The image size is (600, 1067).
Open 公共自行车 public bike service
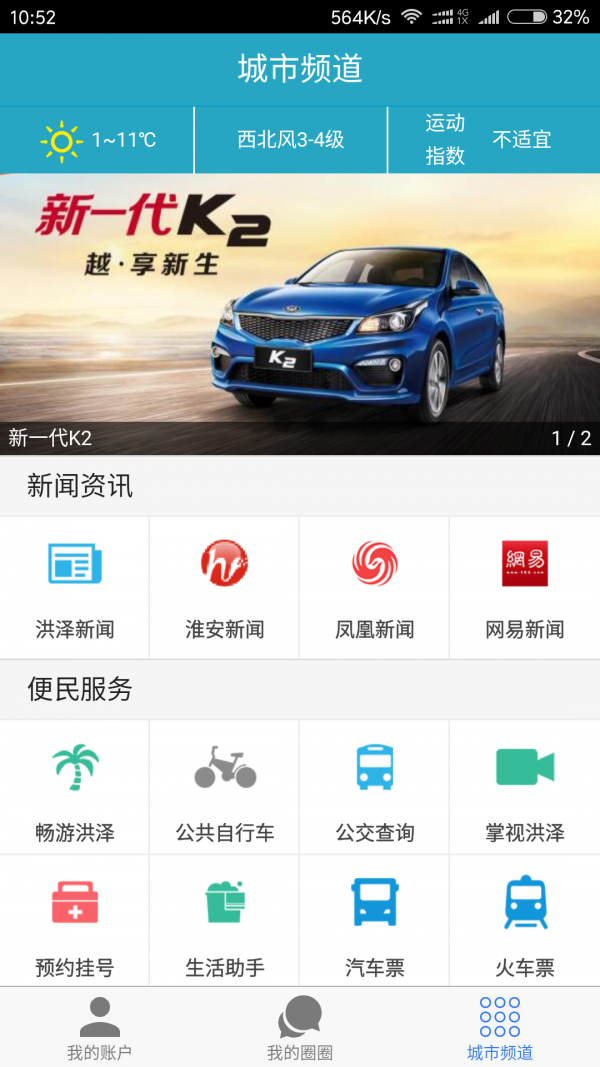click(x=225, y=790)
